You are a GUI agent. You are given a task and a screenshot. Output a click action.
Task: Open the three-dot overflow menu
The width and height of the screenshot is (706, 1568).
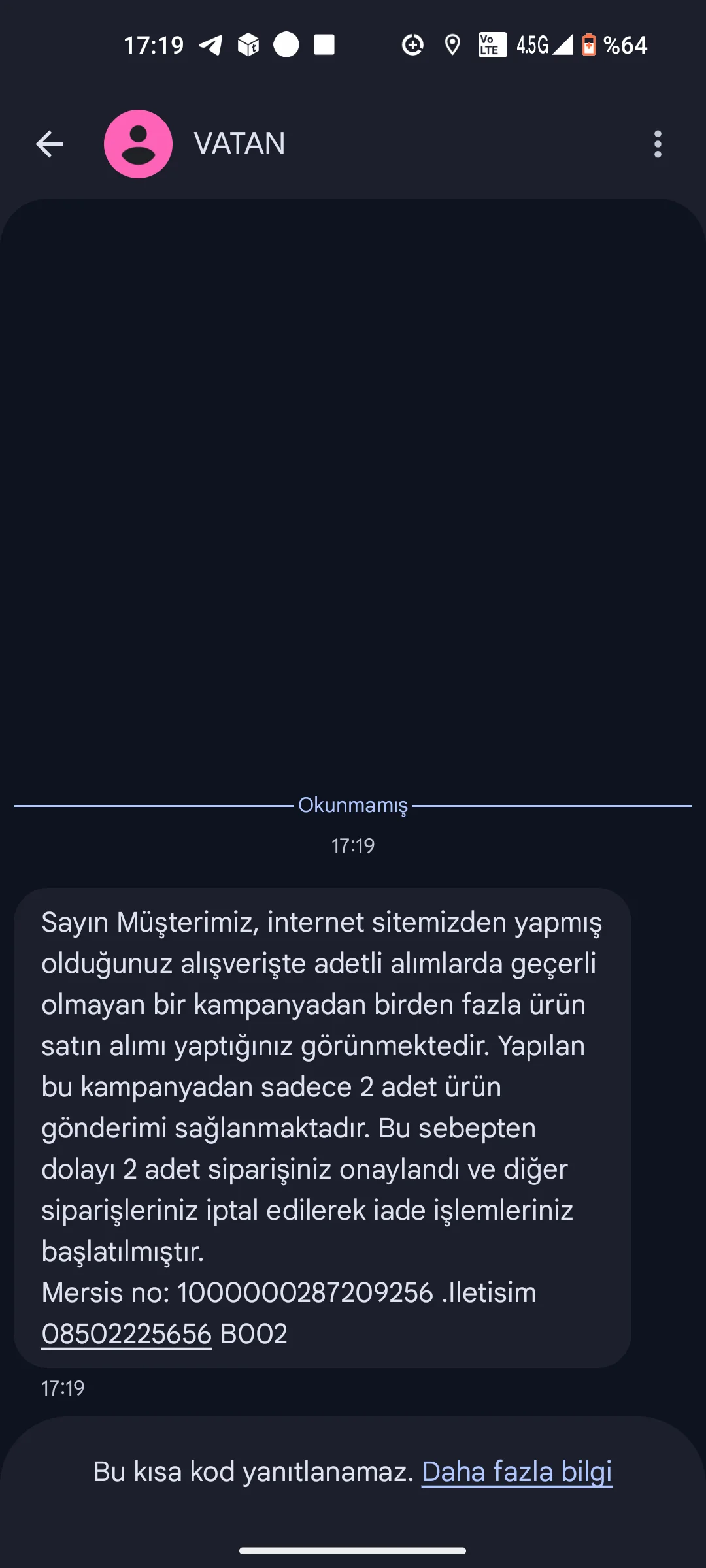click(x=658, y=144)
